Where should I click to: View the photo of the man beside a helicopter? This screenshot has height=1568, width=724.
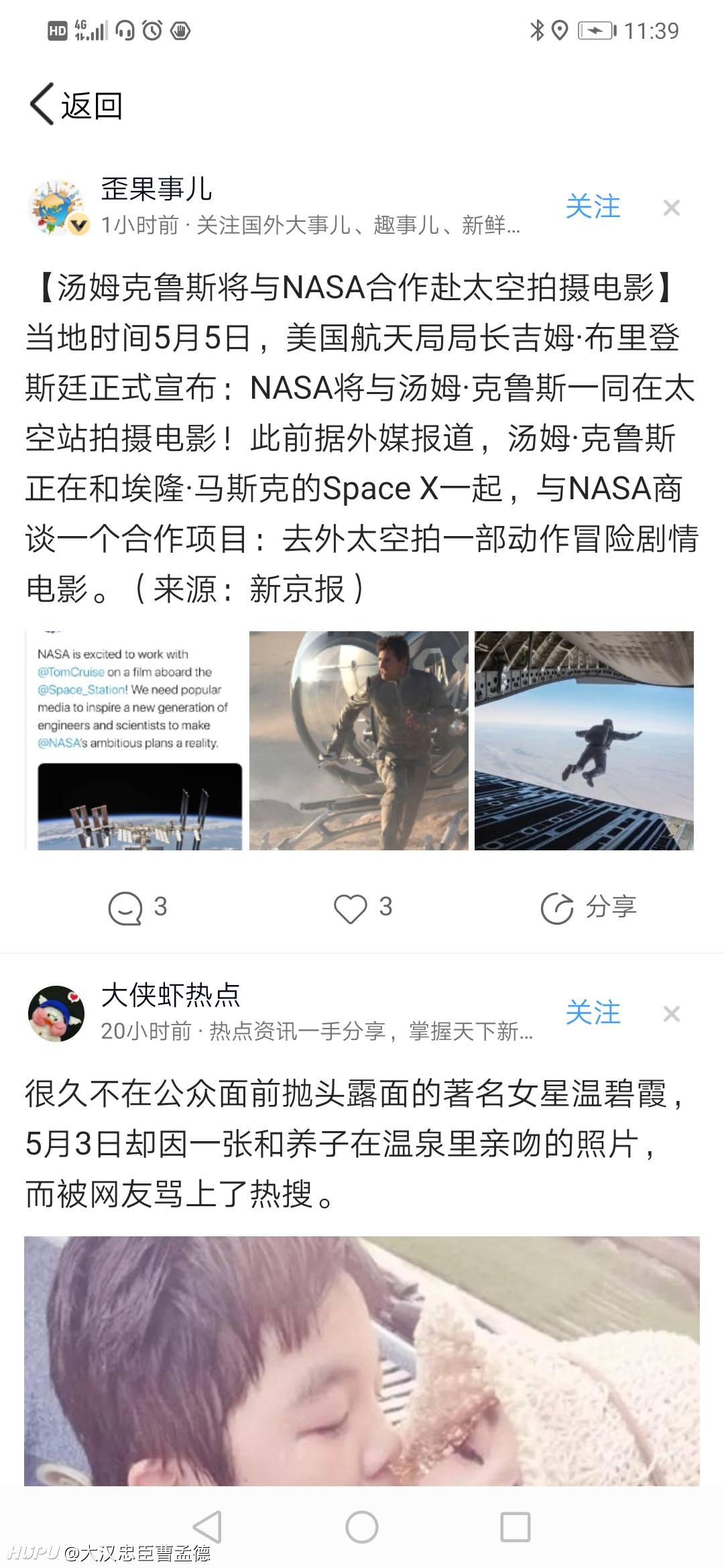point(359,740)
